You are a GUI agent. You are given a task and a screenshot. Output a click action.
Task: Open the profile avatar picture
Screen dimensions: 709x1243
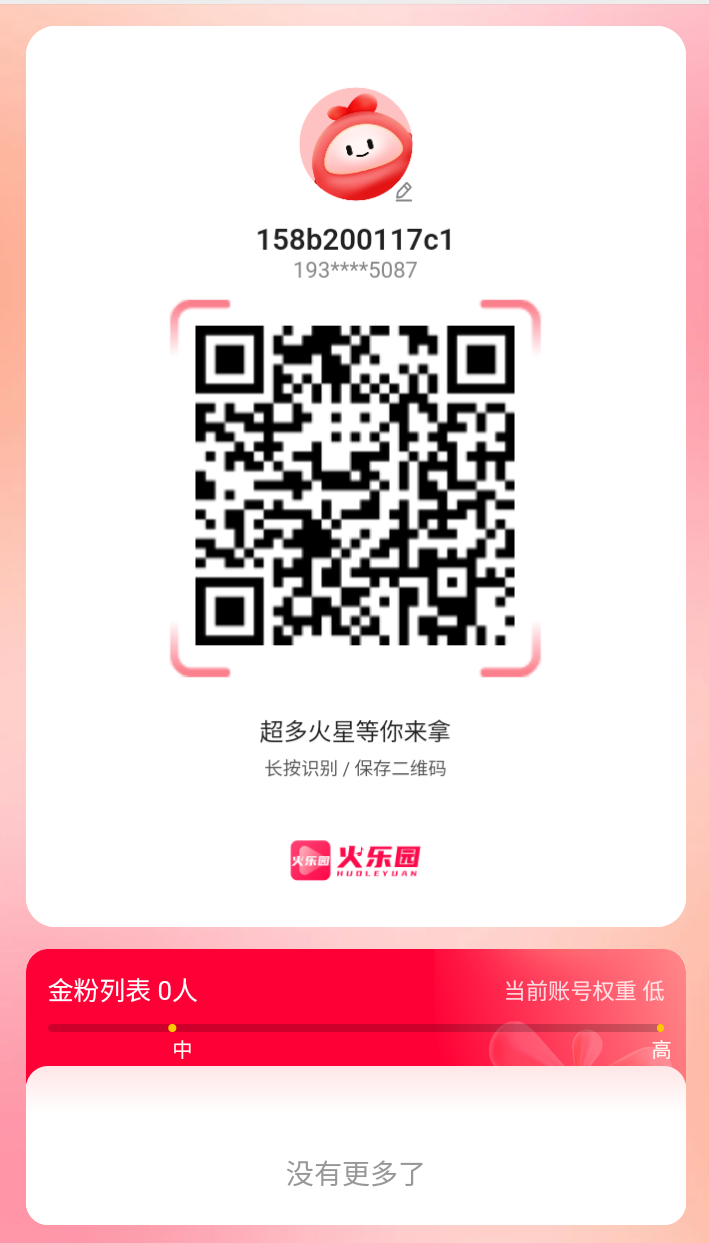[355, 145]
